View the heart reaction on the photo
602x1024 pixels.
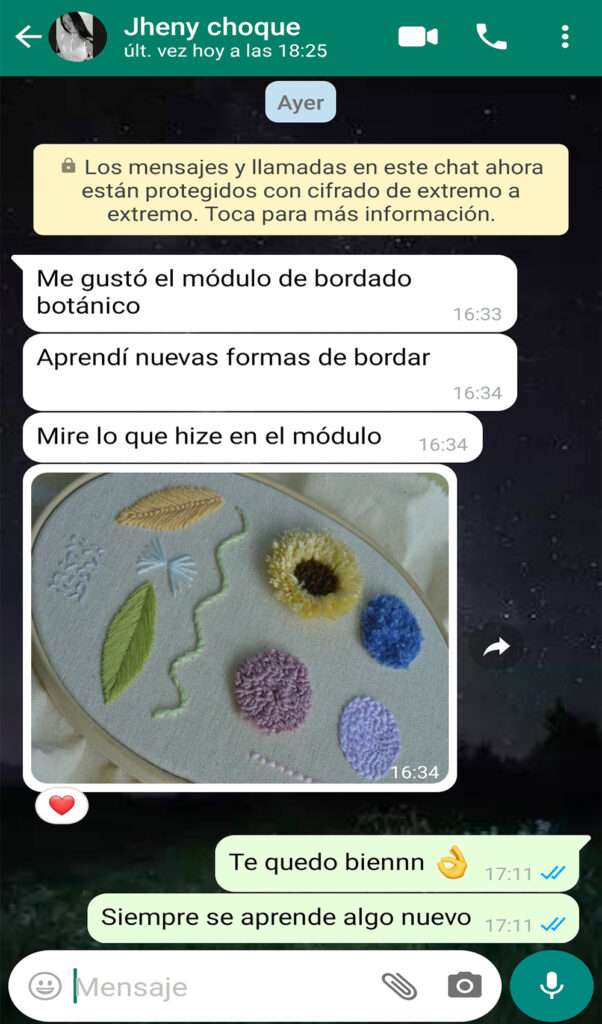tap(62, 806)
